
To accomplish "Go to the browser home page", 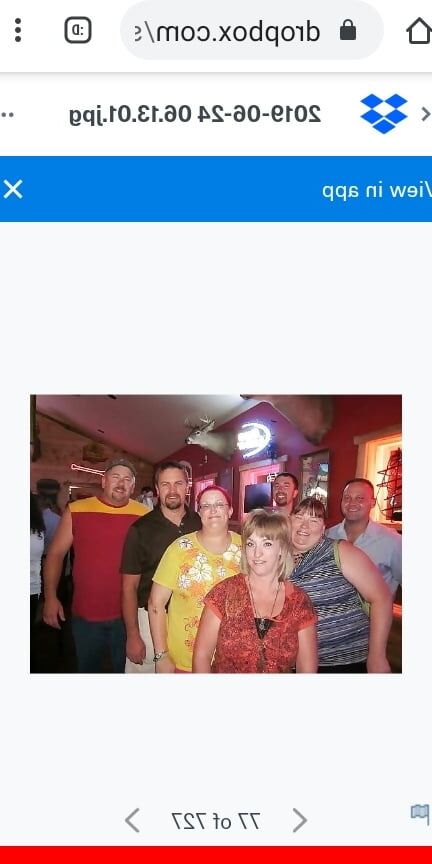I will tap(419, 31).
